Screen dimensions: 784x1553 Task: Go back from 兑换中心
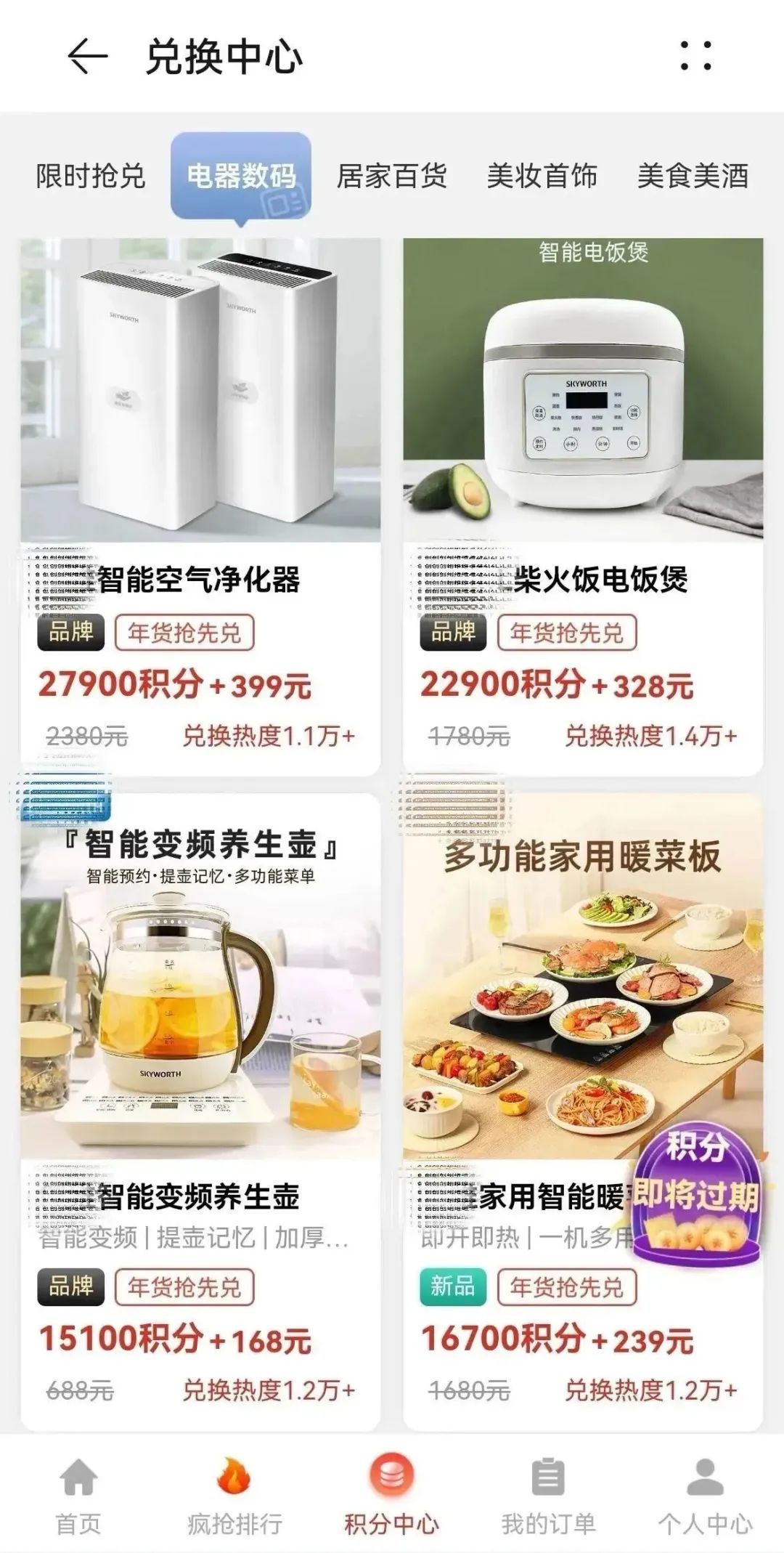(x=88, y=57)
